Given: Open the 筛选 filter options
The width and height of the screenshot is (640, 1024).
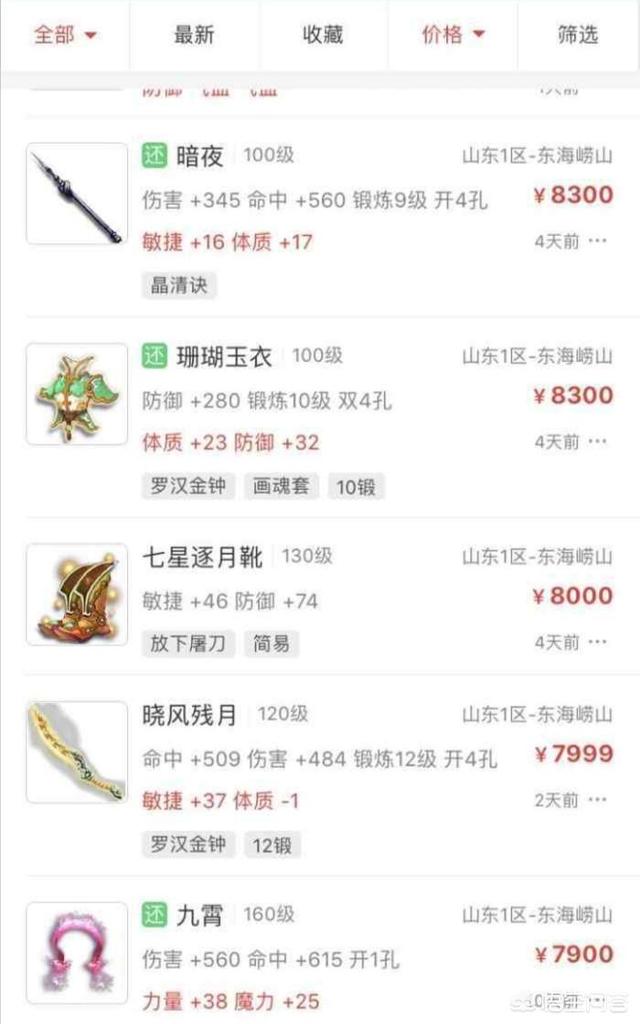Looking at the screenshot, I should click(x=578, y=35).
